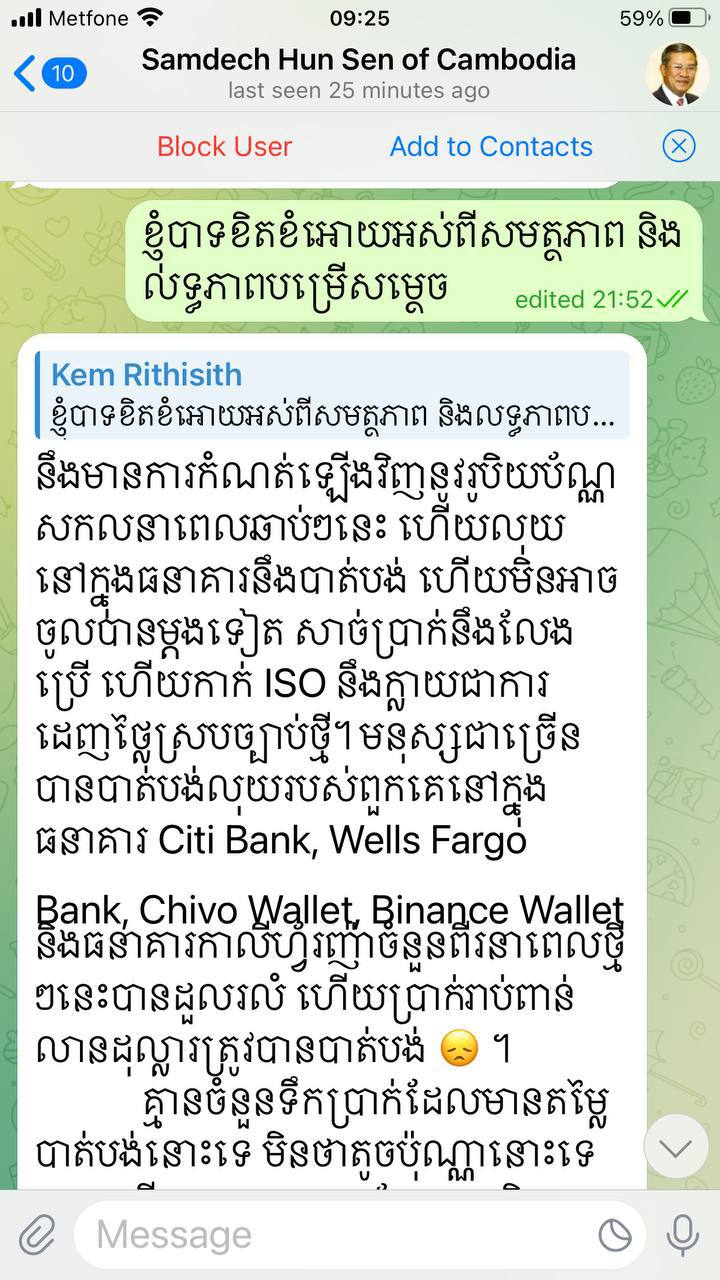The width and height of the screenshot is (720, 1280).
Task: Tap the microphone to record voice
Action: [683, 1236]
